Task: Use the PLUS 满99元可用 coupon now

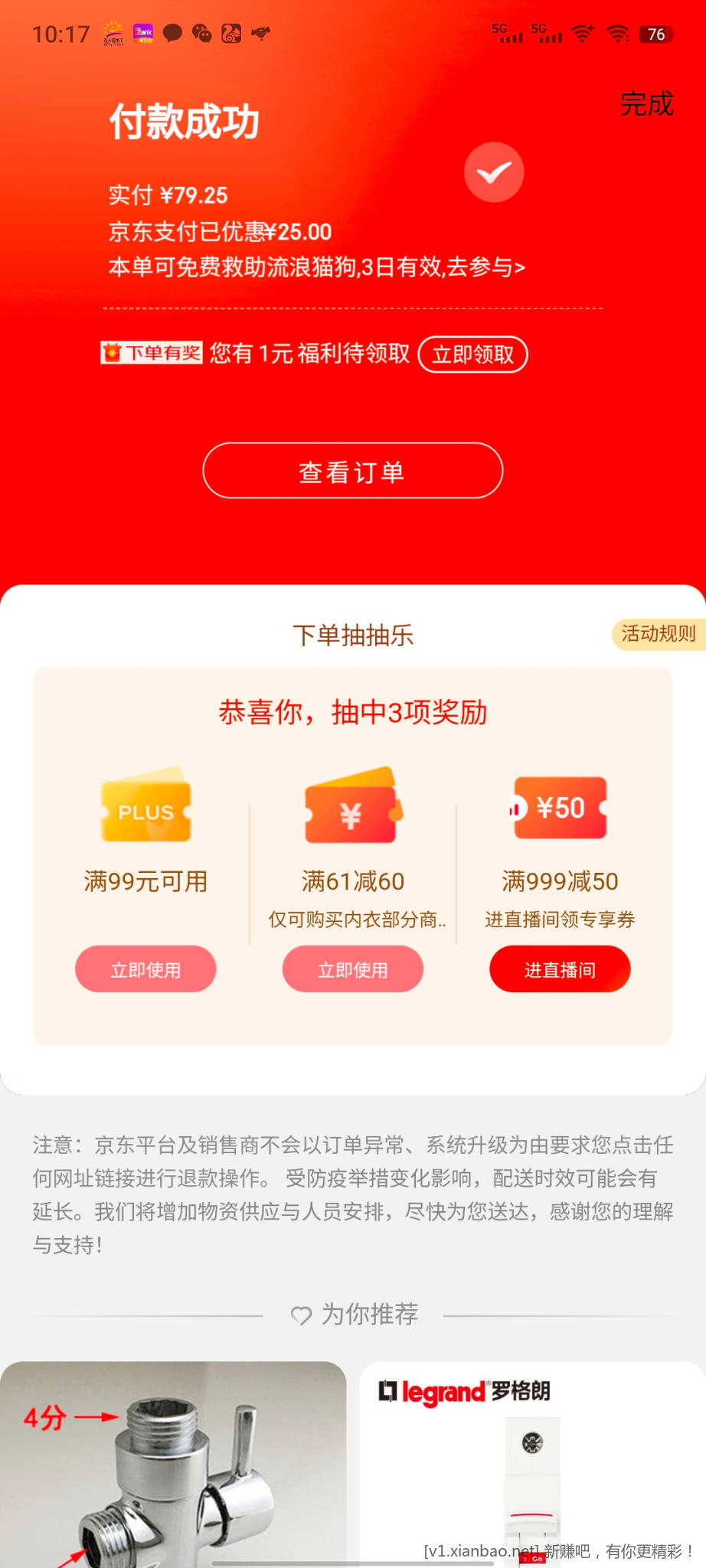Action: tap(145, 969)
